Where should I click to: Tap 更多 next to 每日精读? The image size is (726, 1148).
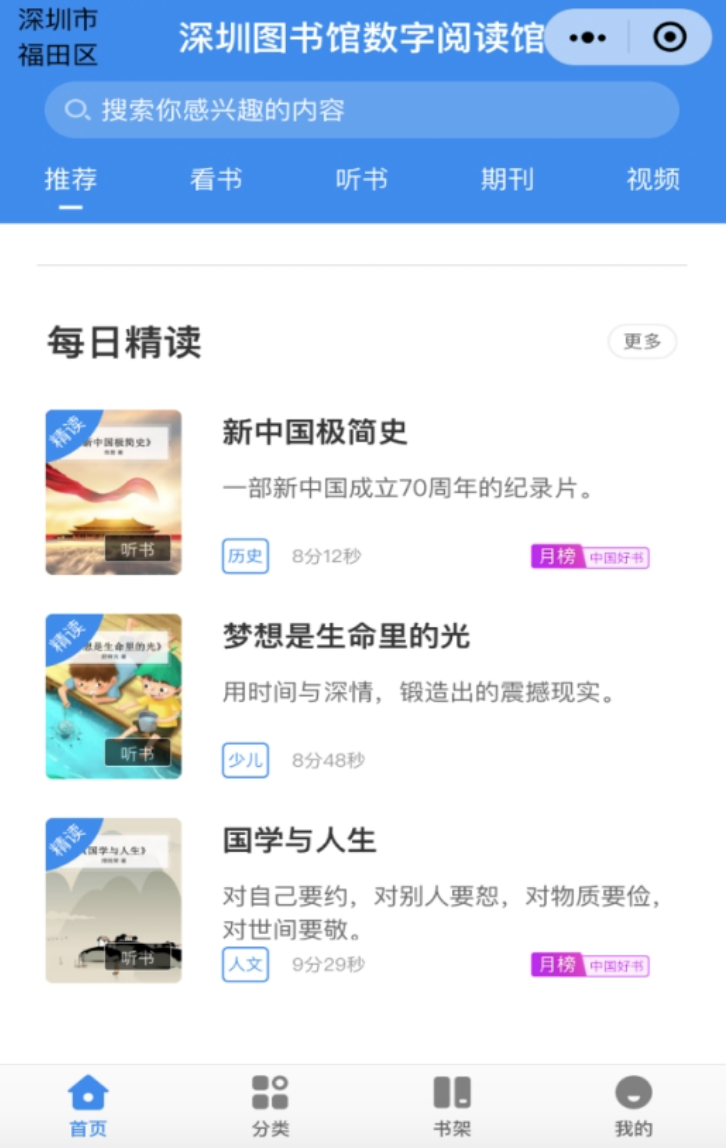point(642,342)
